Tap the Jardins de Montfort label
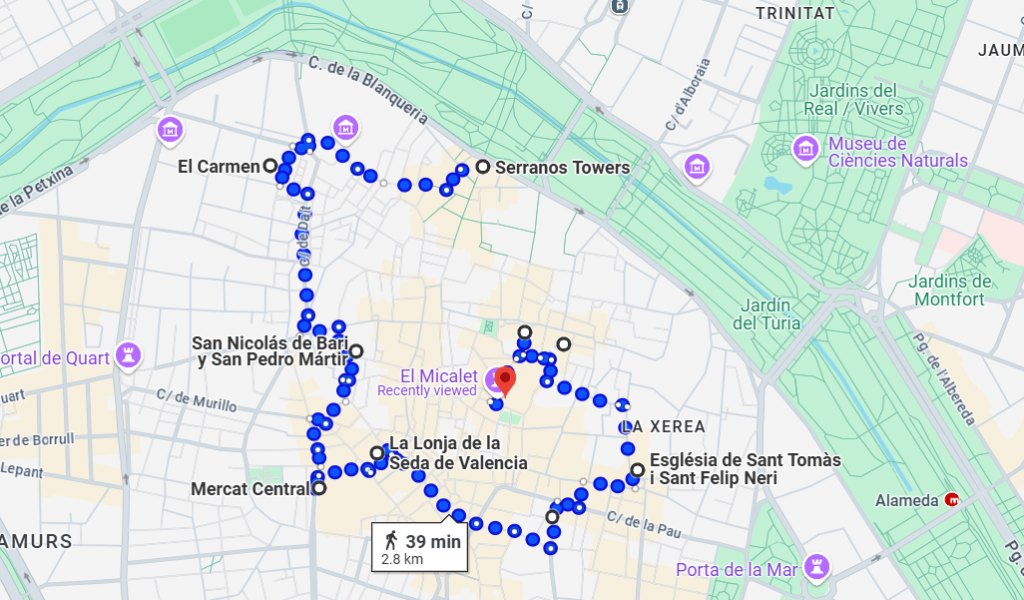The image size is (1024, 600). (946, 290)
